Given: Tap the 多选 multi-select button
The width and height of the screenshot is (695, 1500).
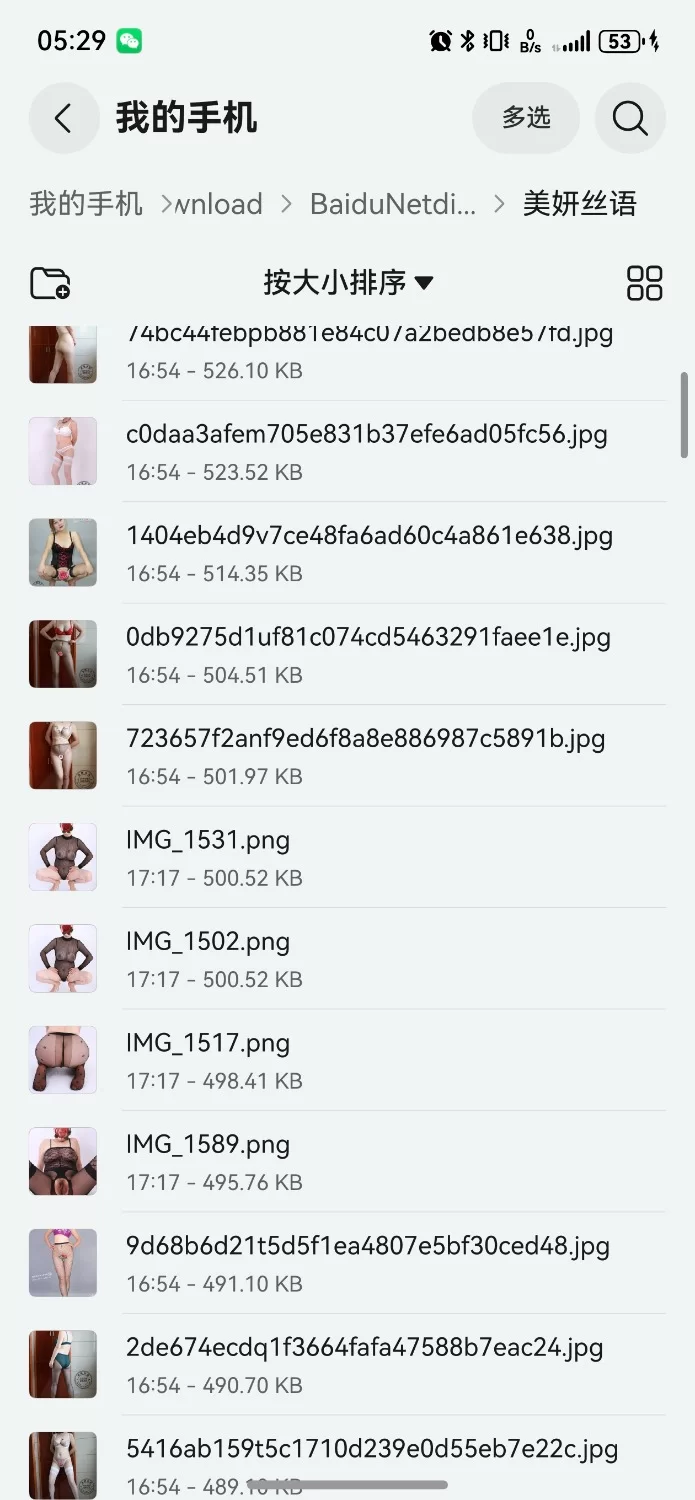Looking at the screenshot, I should (526, 118).
